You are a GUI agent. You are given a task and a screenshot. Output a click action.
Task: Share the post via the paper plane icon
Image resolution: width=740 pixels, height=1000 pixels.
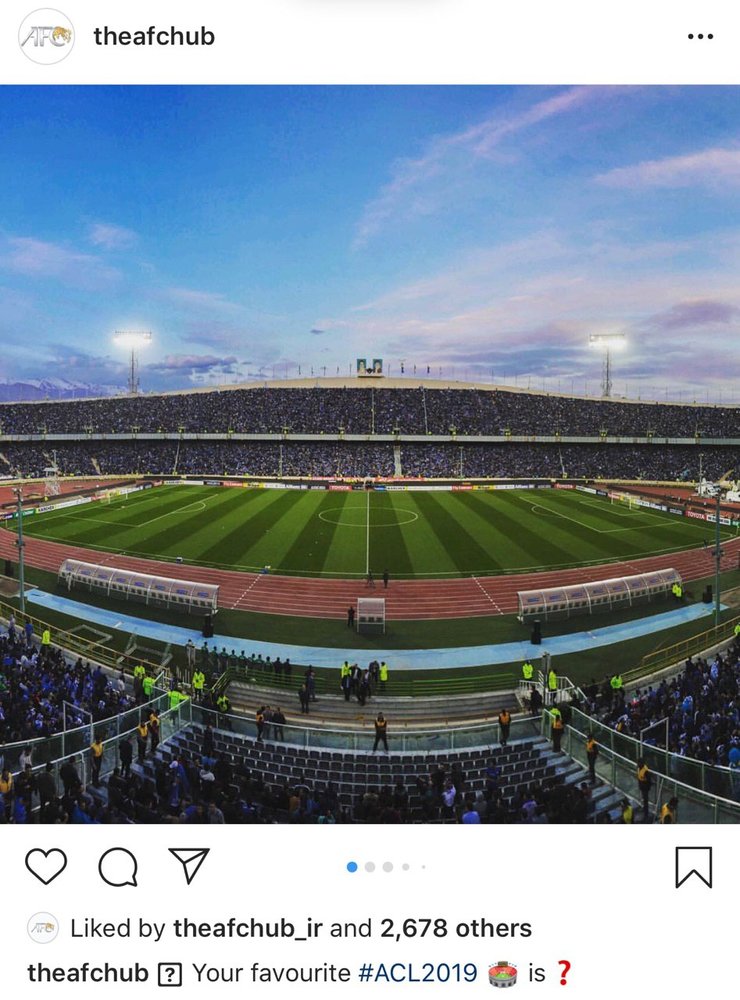coord(189,866)
